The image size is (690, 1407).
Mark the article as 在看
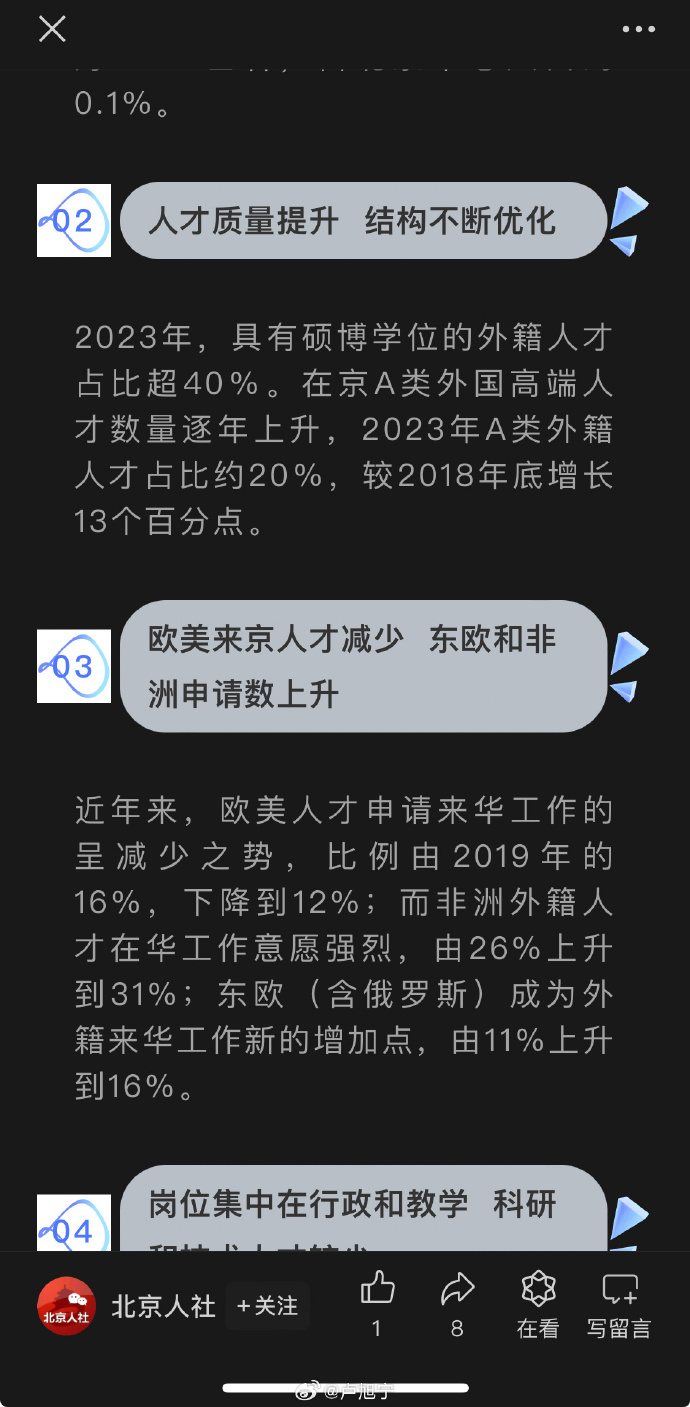coord(538,1304)
